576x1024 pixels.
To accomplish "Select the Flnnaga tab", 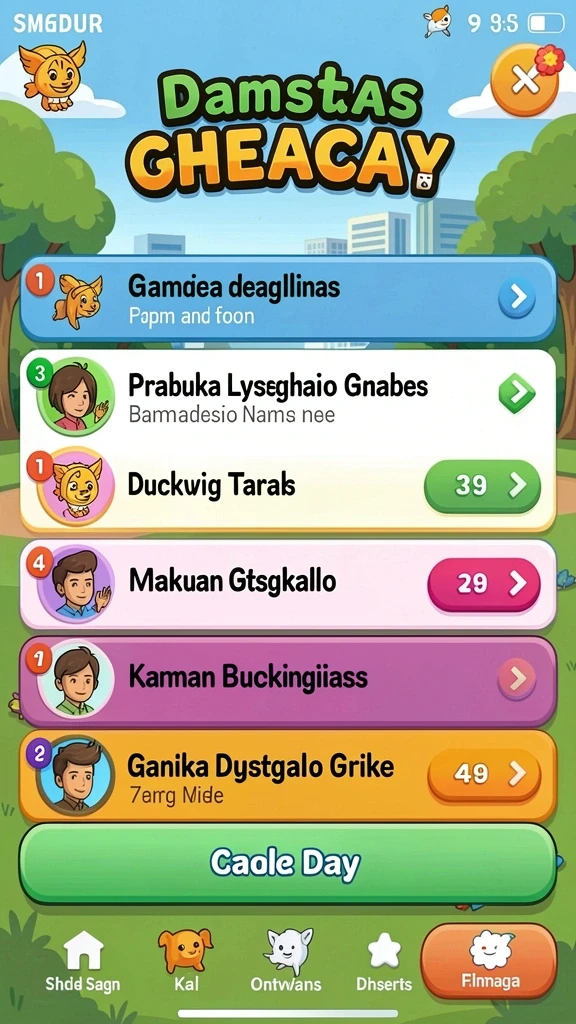I will click(490, 960).
